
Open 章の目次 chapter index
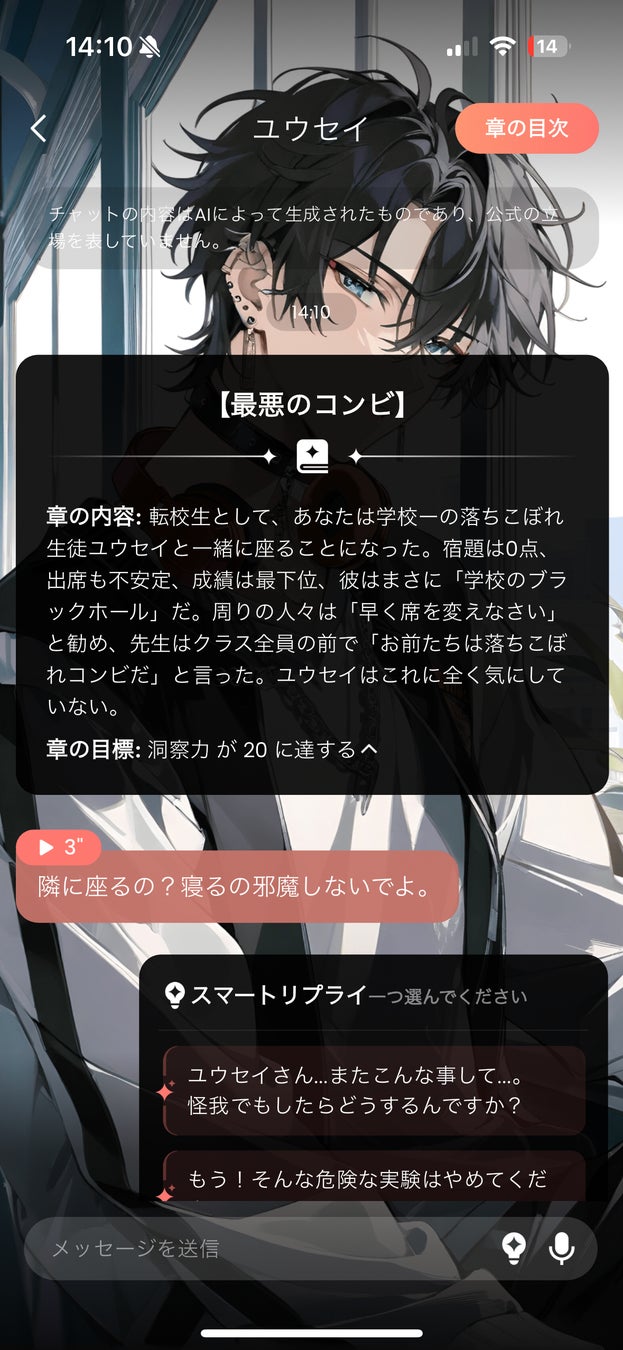click(526, 129)
